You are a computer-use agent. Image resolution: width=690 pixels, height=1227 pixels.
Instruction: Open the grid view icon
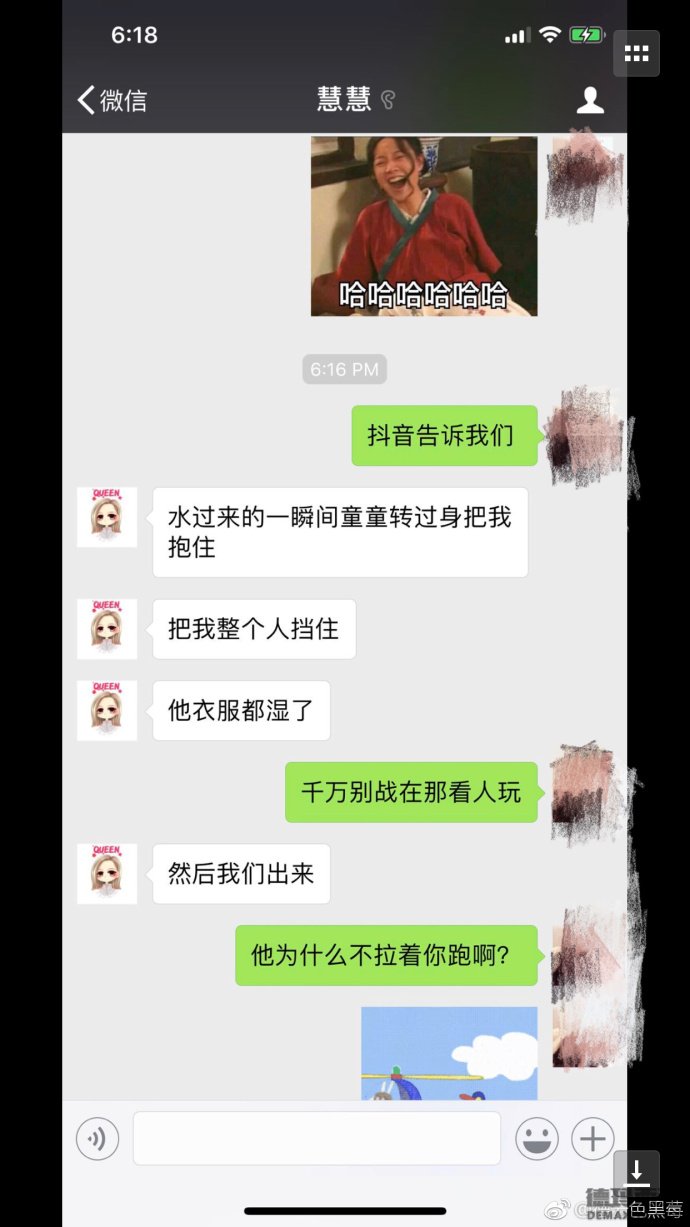point(636,54)
